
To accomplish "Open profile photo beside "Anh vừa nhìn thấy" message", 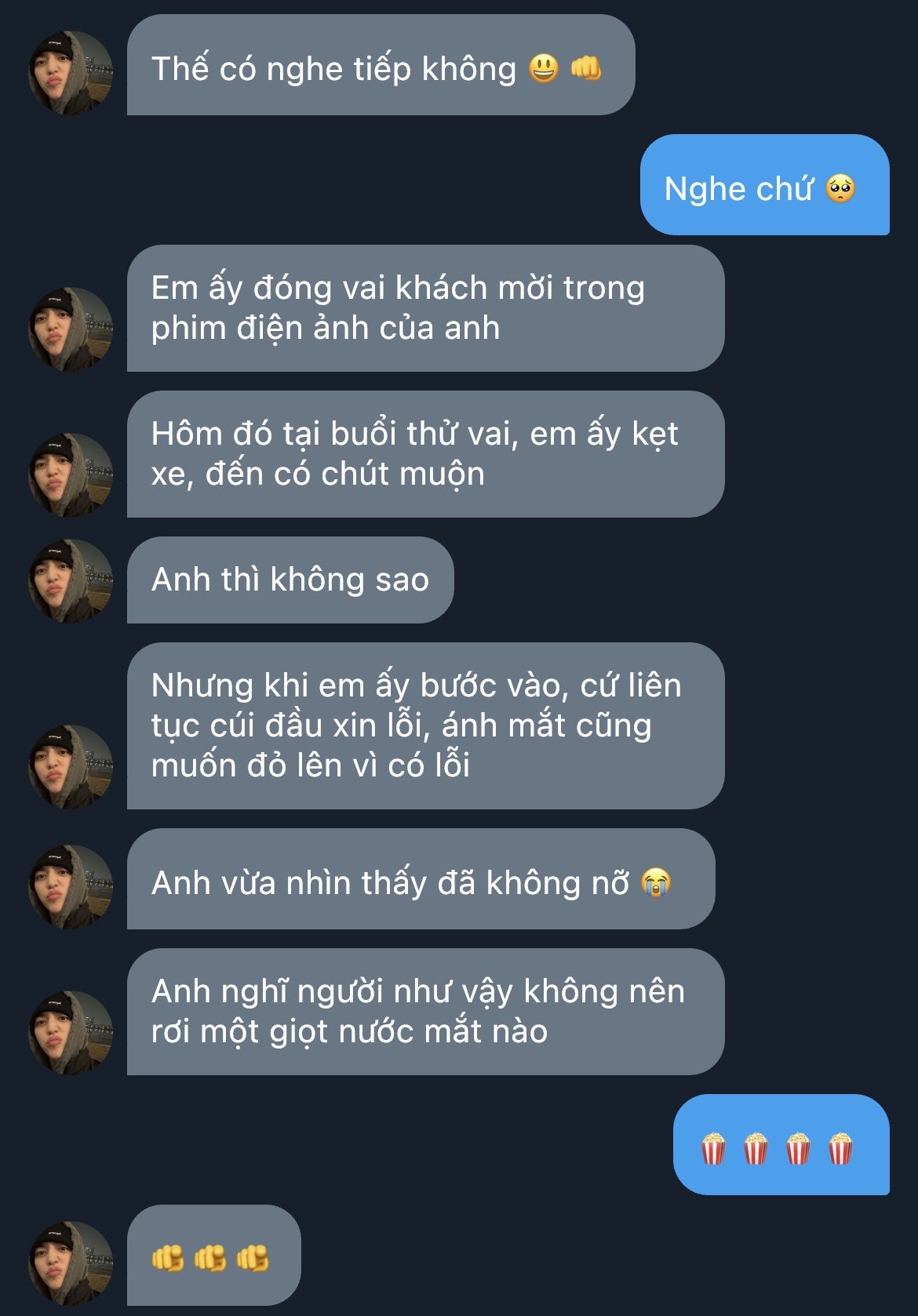I will 71,886.
